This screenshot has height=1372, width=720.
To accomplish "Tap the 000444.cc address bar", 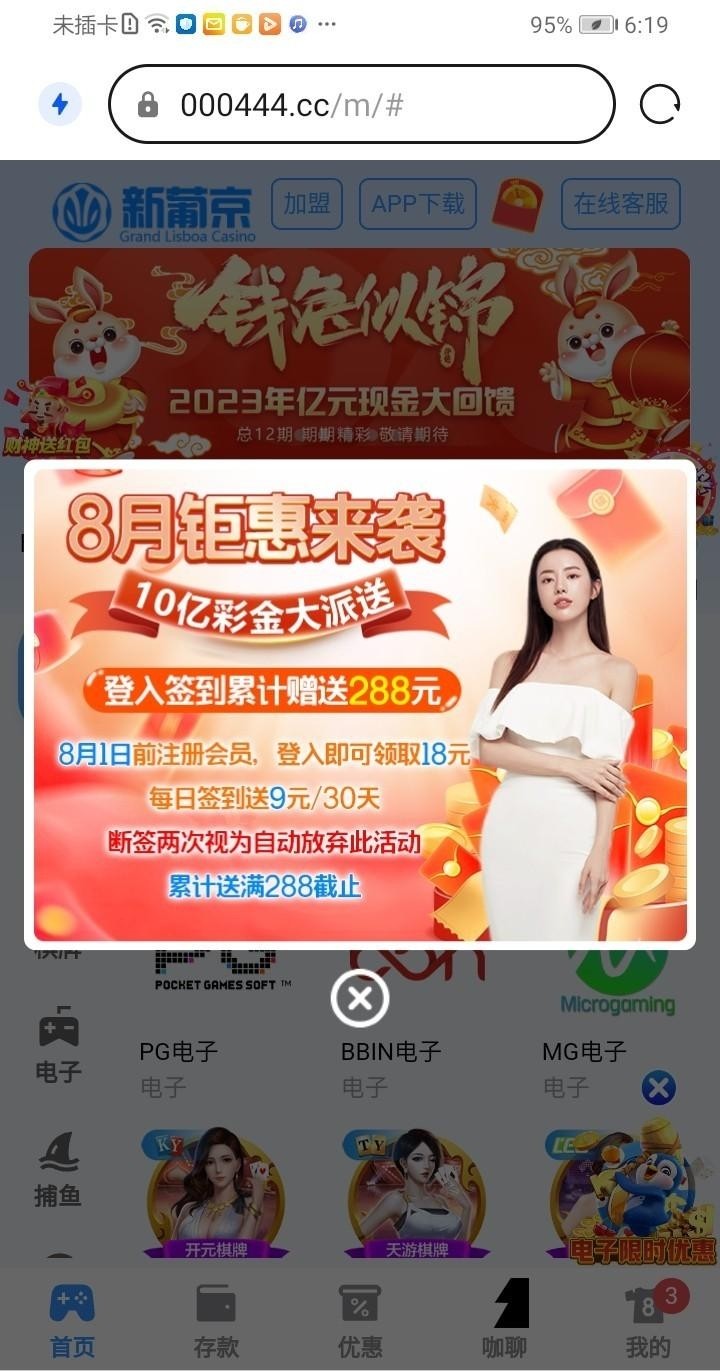I will pyautogui.click(x=360, y=104).
